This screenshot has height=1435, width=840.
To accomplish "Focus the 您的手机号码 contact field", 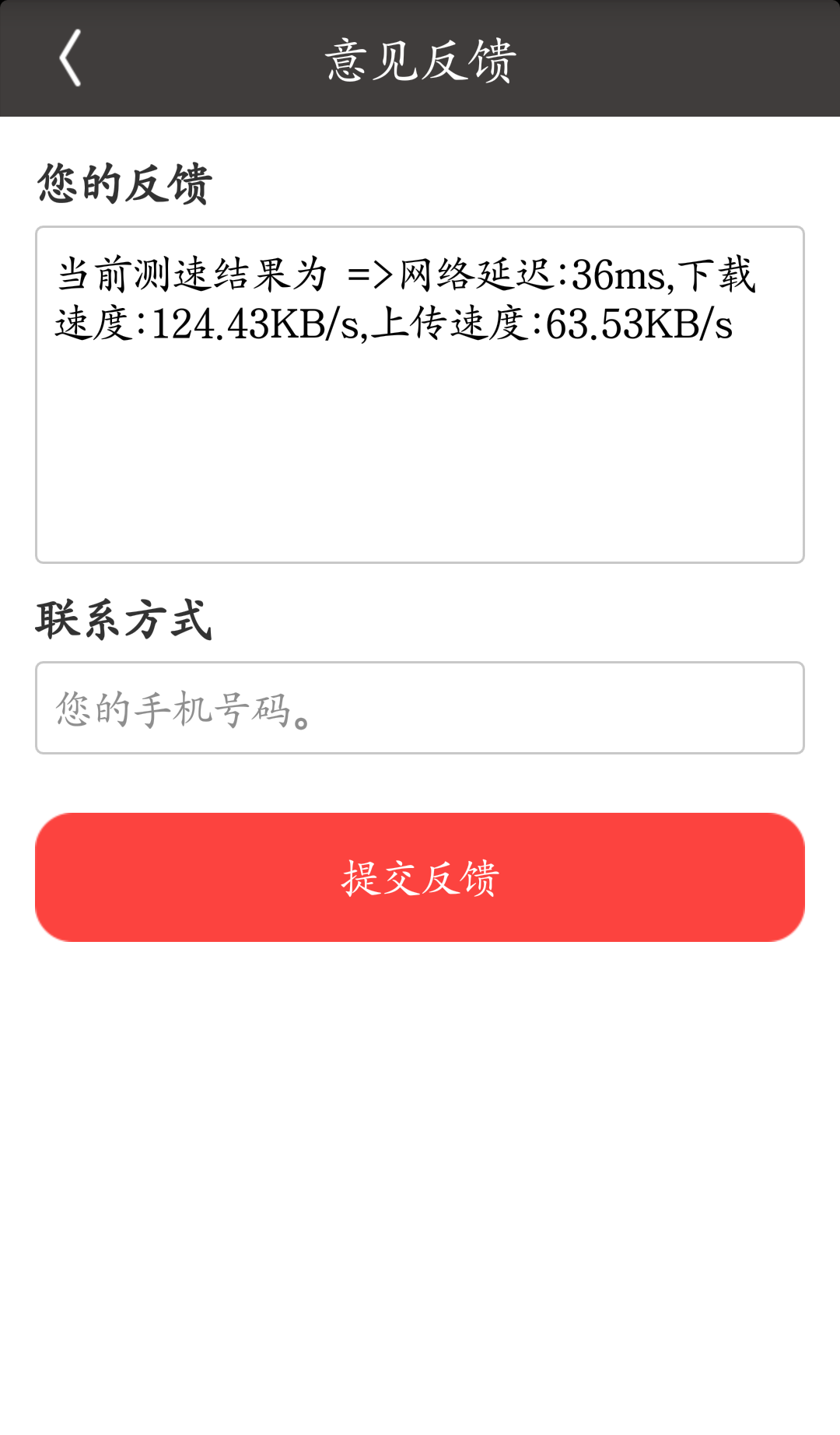I will tap(420, 708).
